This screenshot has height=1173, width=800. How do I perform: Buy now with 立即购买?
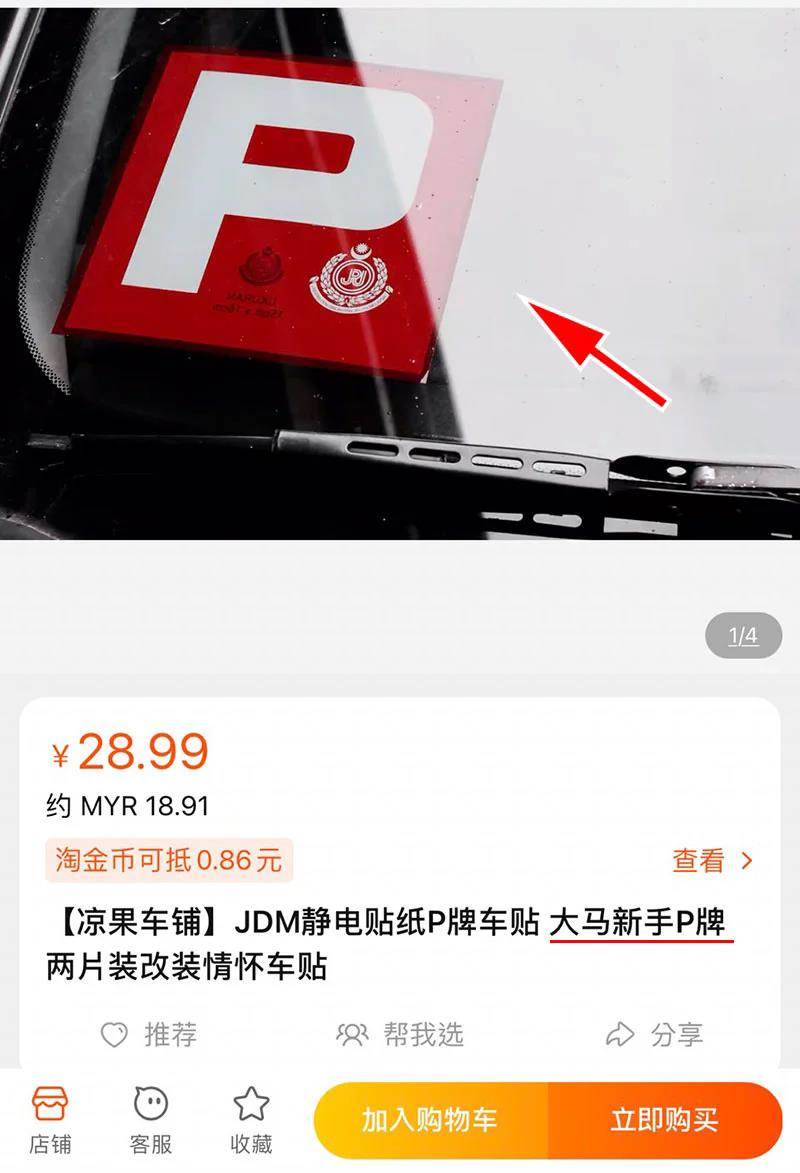click(x=665, y=1120)
